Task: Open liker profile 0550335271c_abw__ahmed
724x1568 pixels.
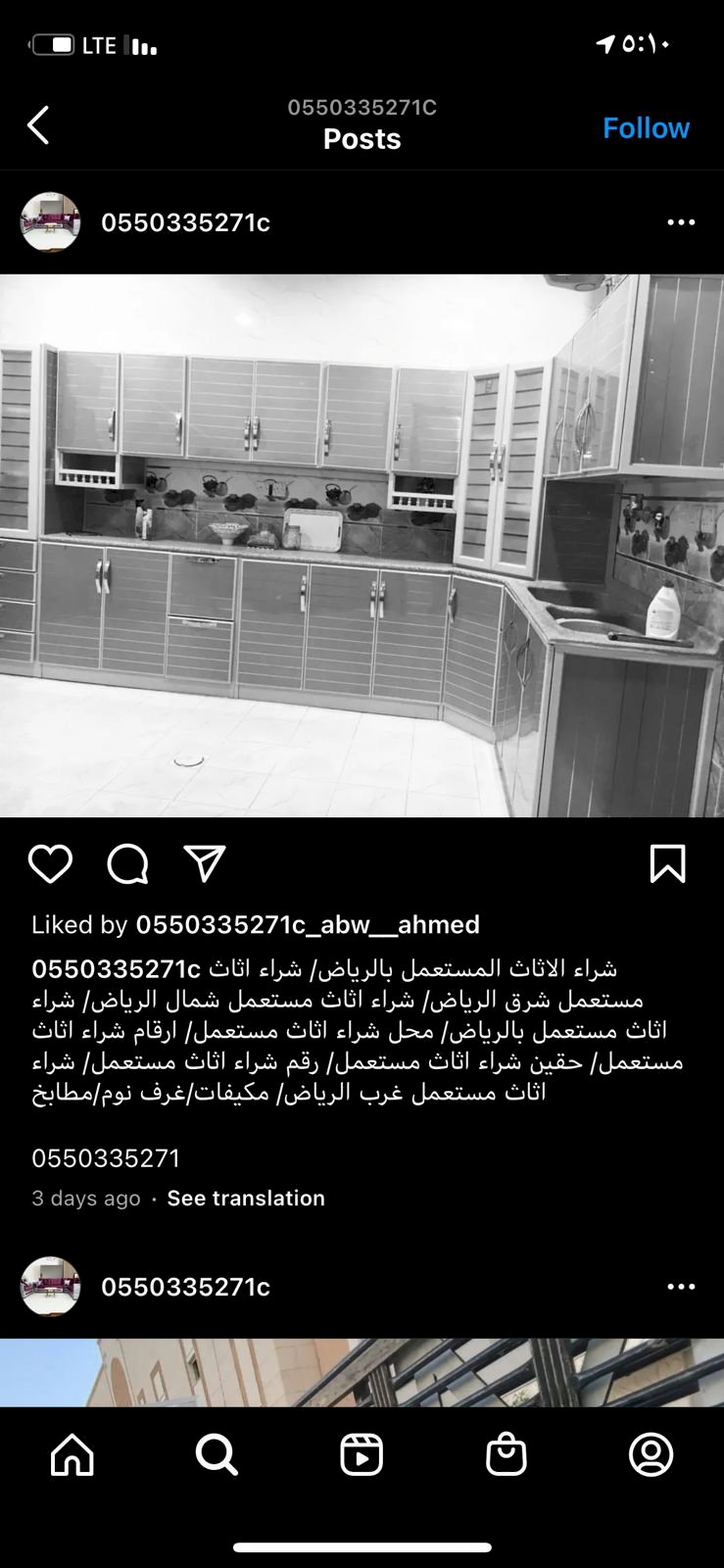Action: (308, 924)
